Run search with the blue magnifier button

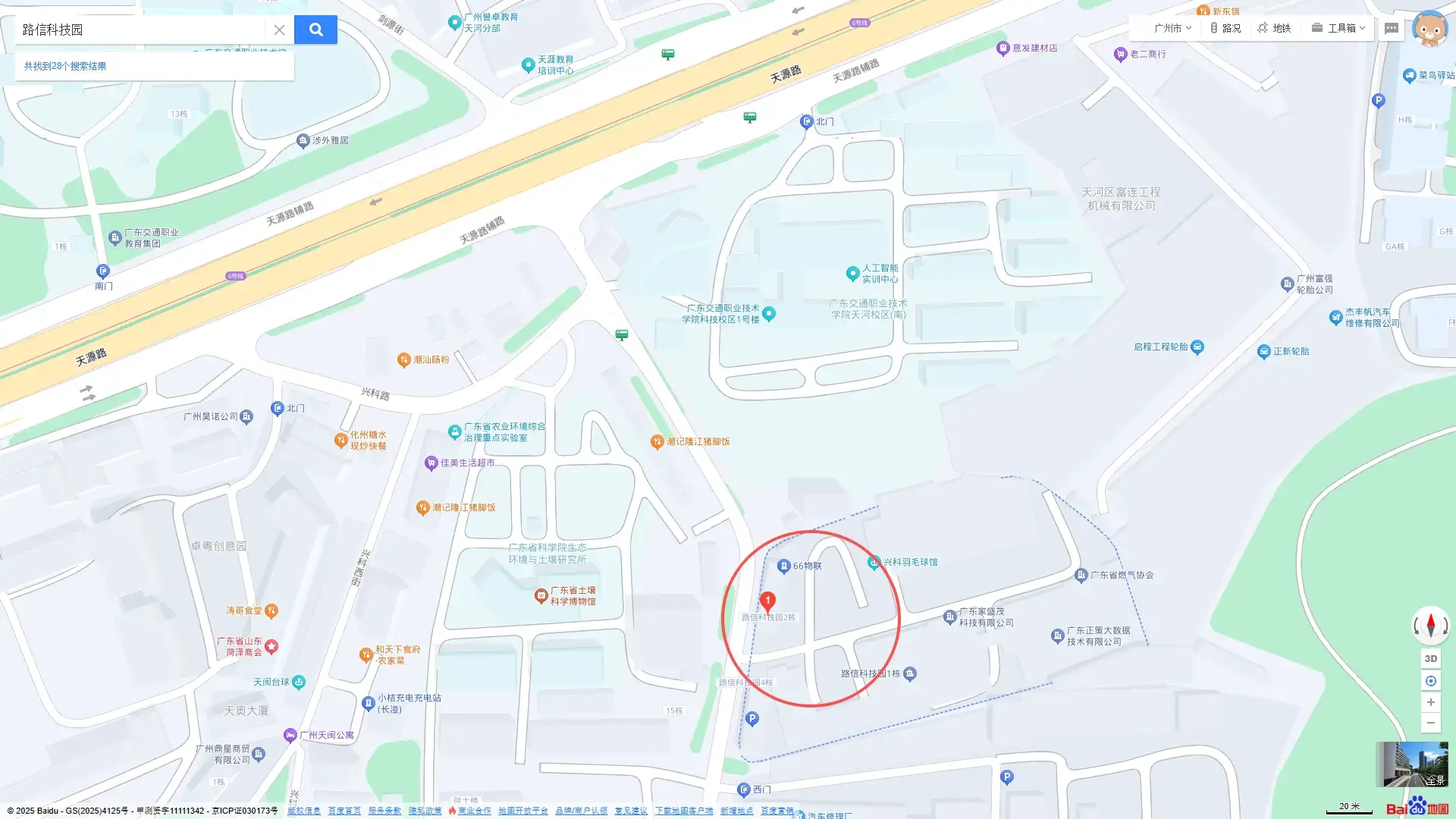[315, 30]
